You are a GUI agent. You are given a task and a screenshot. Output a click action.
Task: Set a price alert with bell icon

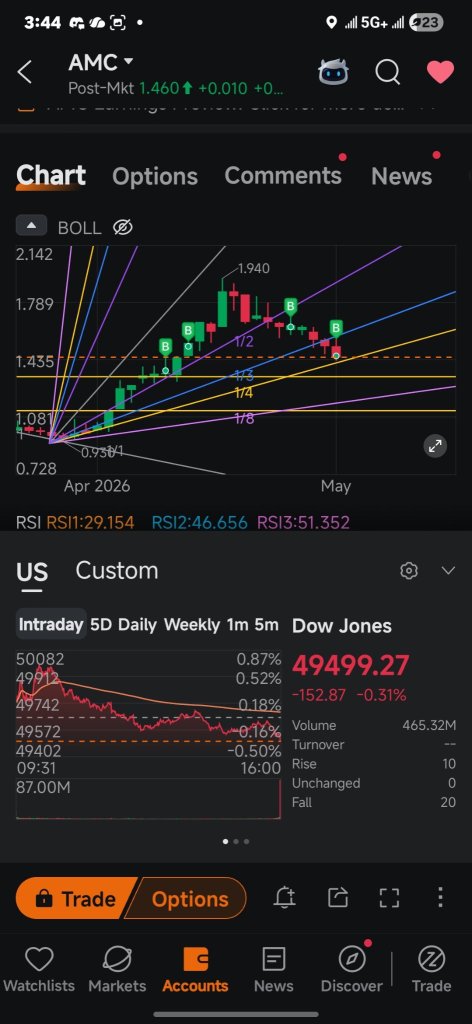tap(284, 898)
